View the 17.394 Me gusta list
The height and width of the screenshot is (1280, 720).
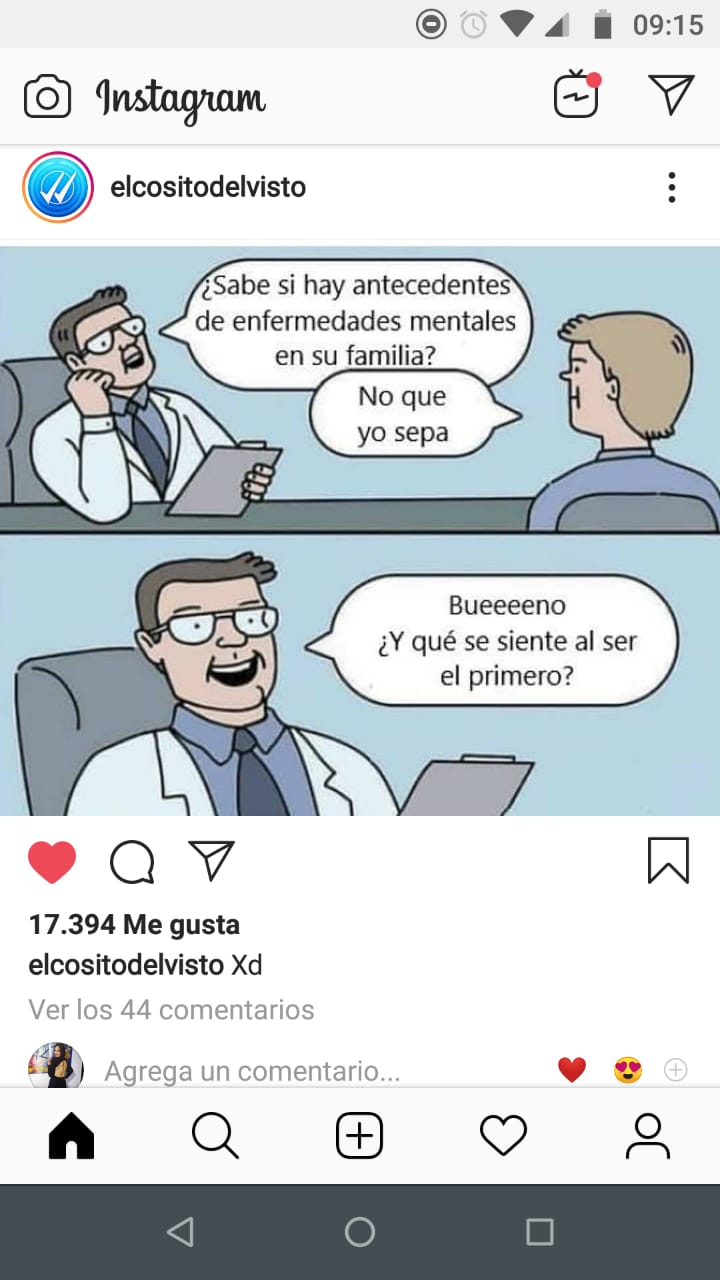pyautogui.click(x=134, y=925)
